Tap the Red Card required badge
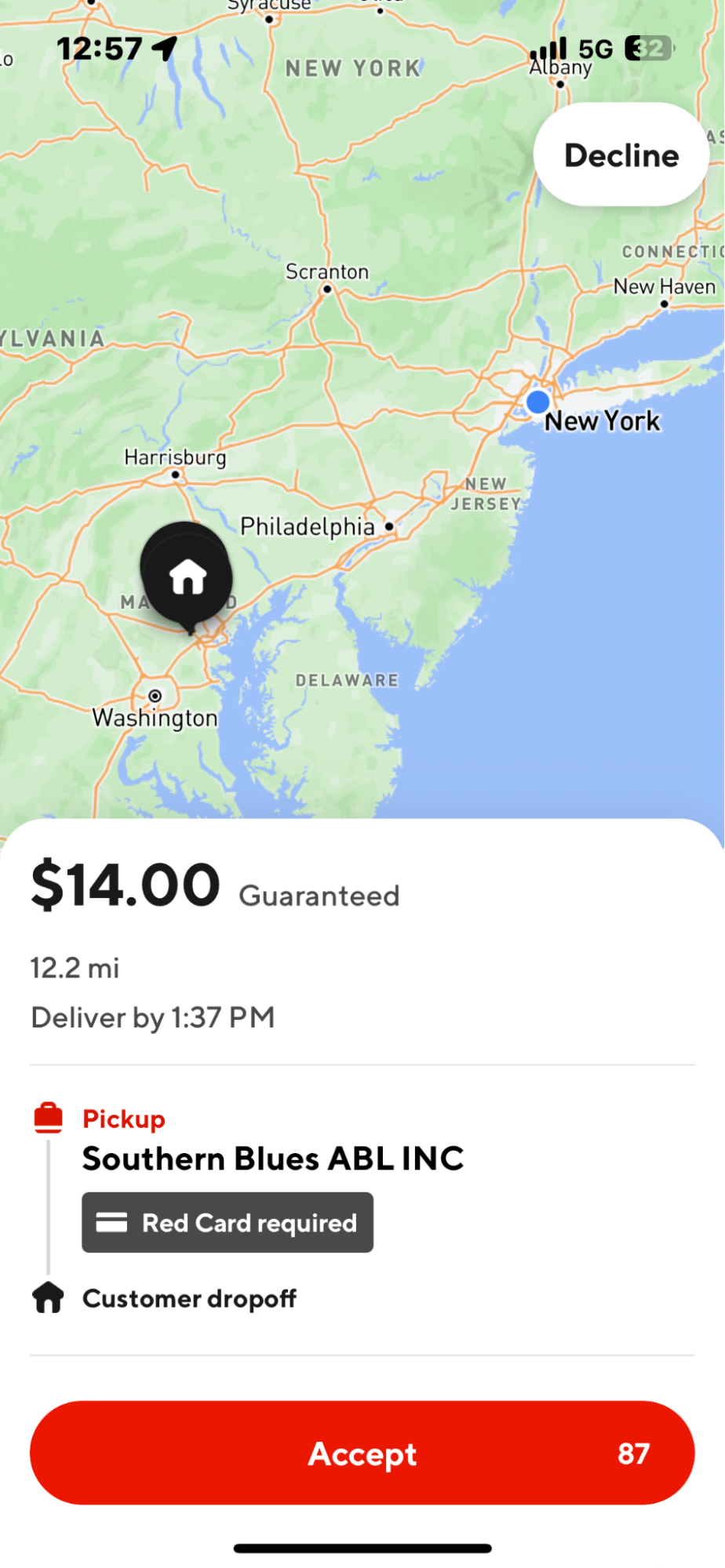This screenshot has width=725, height=1568. pos(228,1222)
